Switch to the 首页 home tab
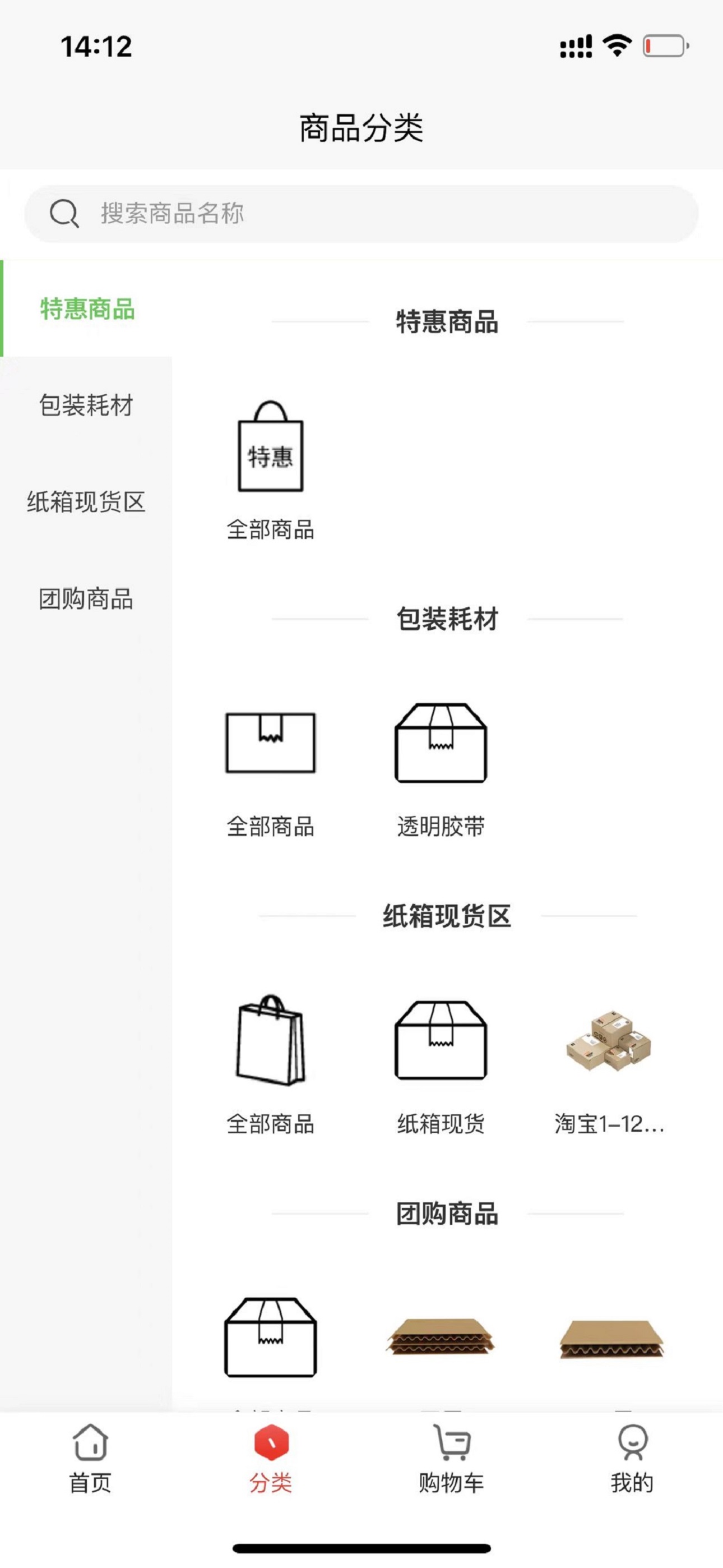The width and height of the screenshot is (723, 1568). tap(90, 1459)
